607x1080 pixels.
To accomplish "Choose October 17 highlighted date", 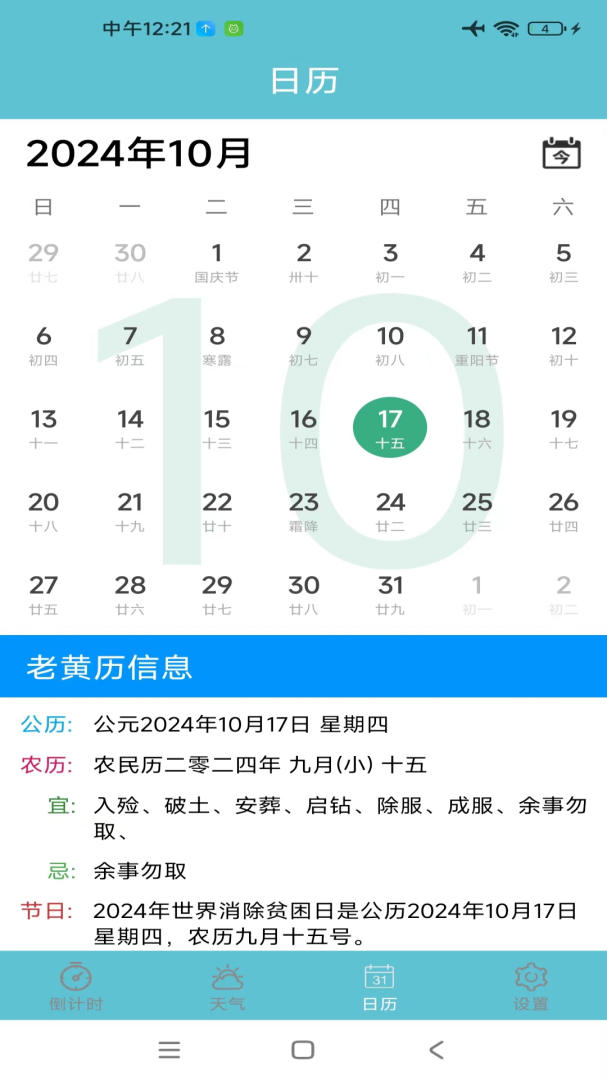I will pyautogui.click(x=390, y=428).
